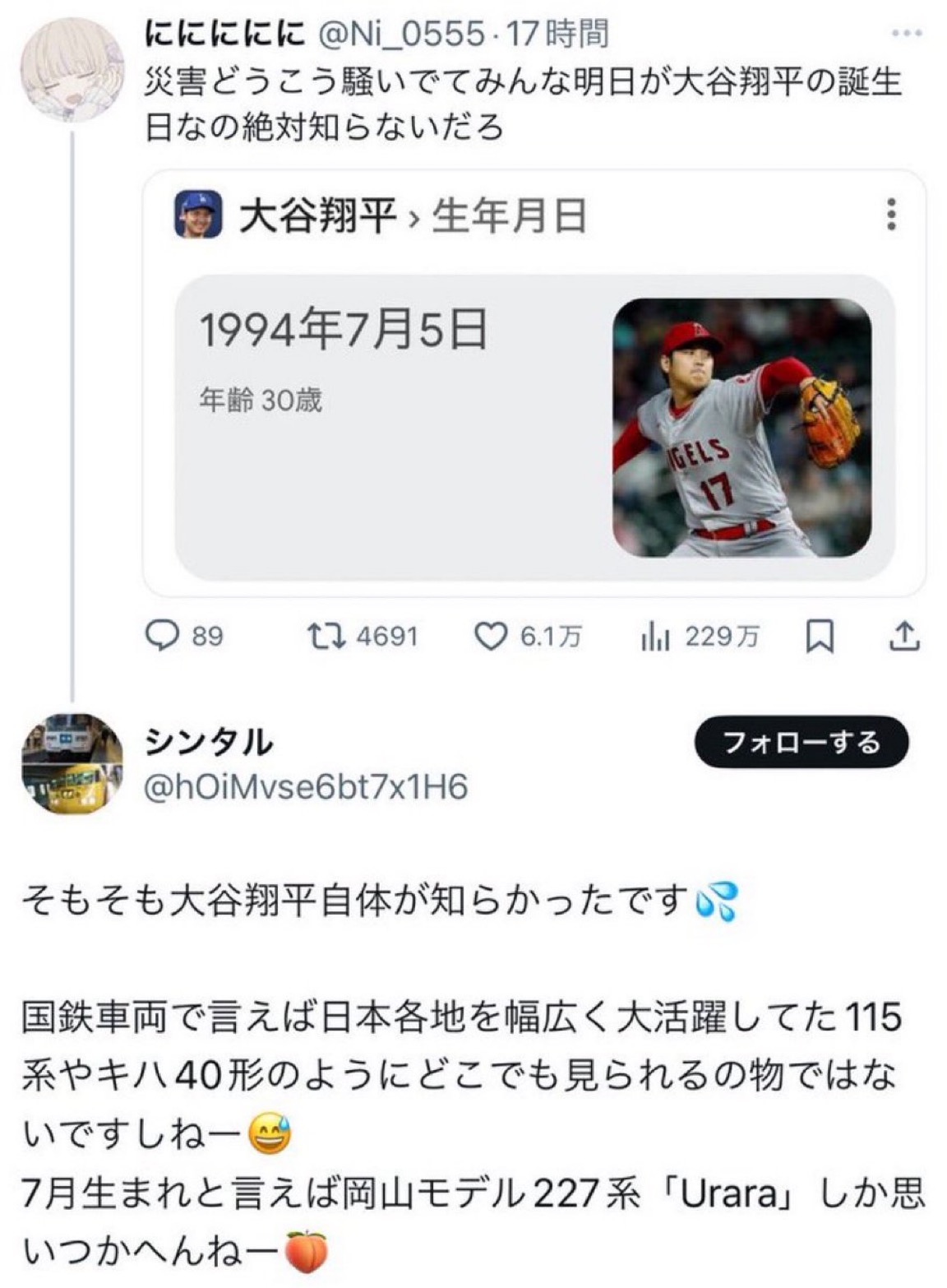947x1288 pixels.
Task: Share ににににに's tweet
Action: pyautogui.click(x=903, y=636)
